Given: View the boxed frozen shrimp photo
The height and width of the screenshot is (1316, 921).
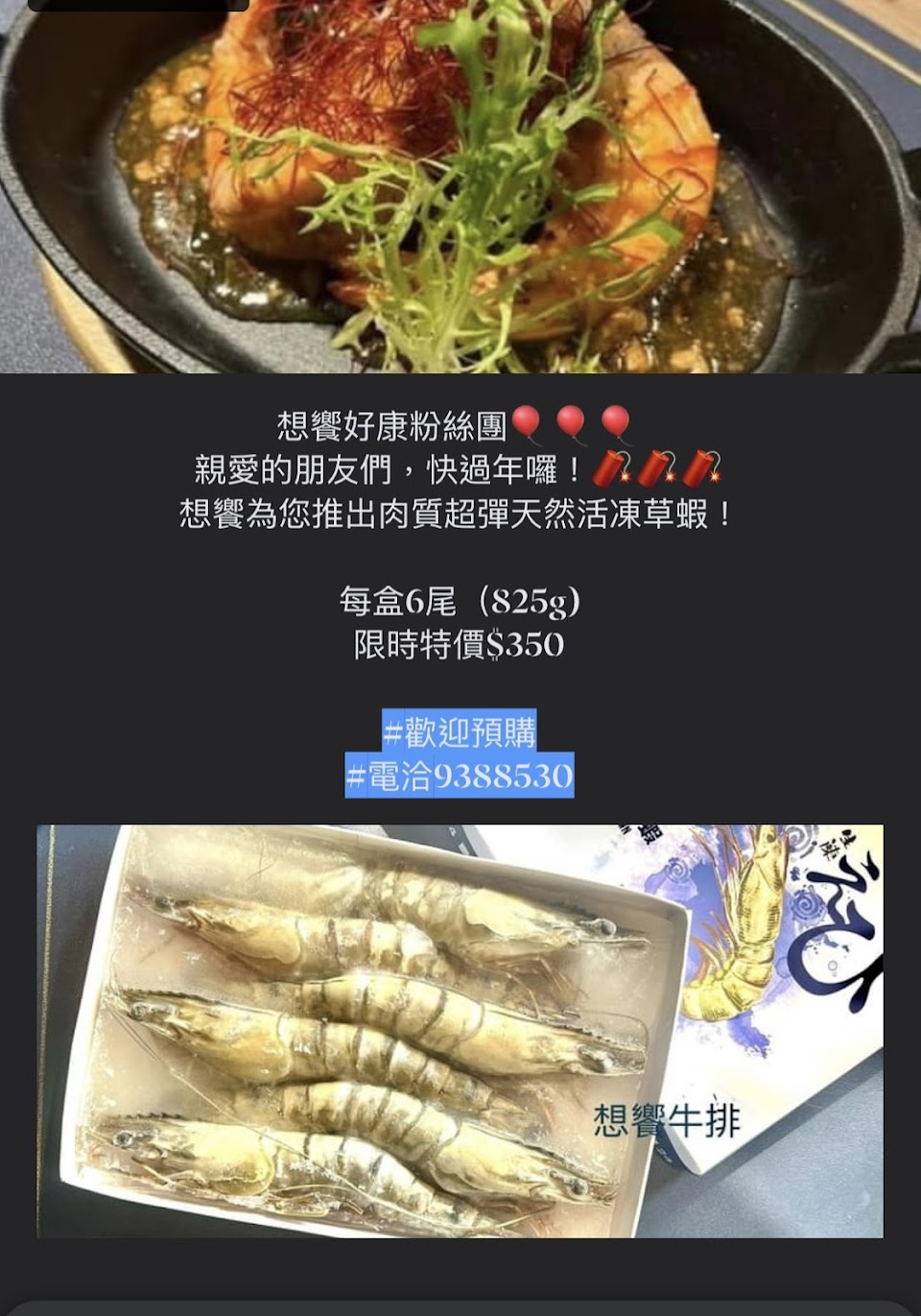Looking at the screenshot, I should pyautogui.click(x=460, y=1030).
